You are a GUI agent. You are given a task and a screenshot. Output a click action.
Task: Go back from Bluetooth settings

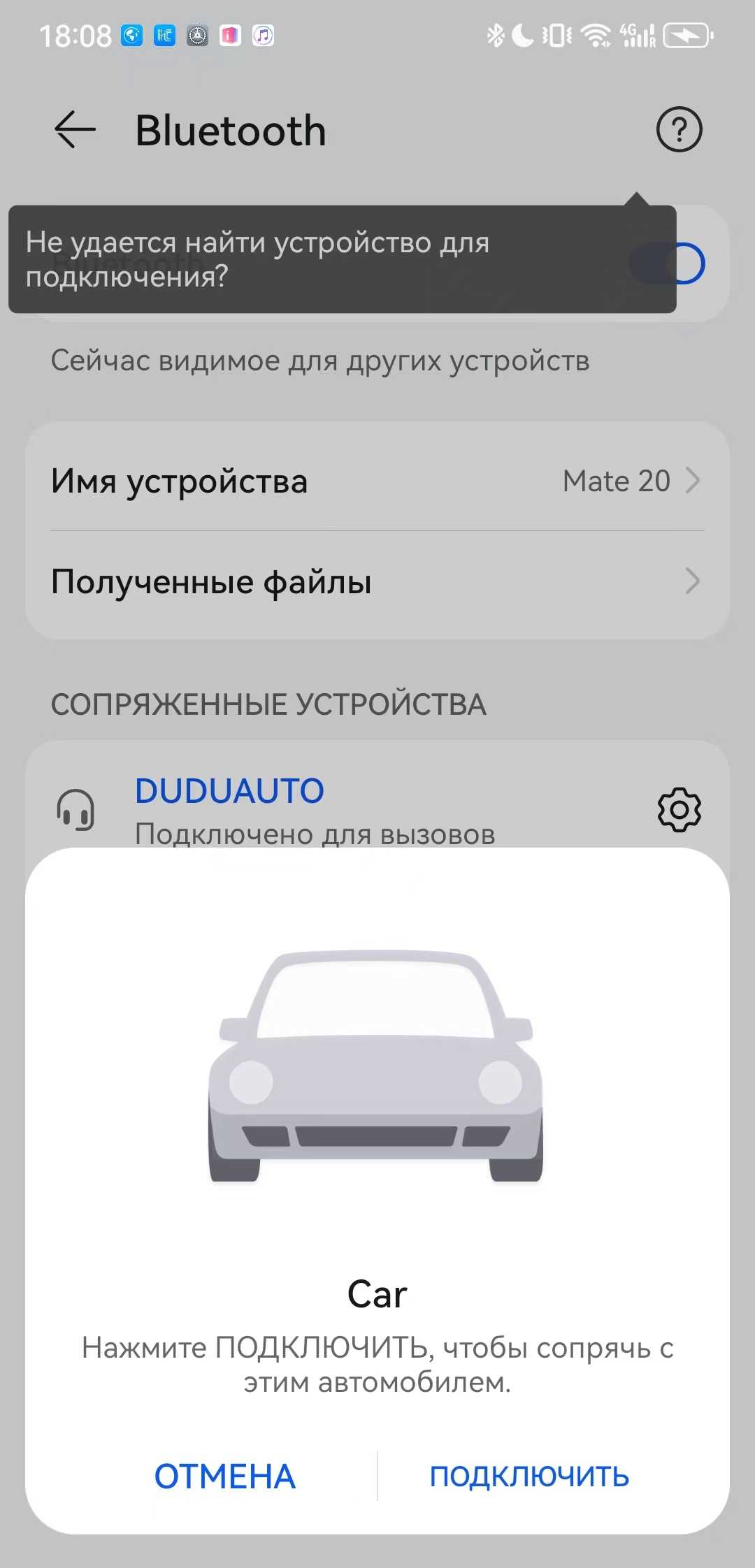75,130
